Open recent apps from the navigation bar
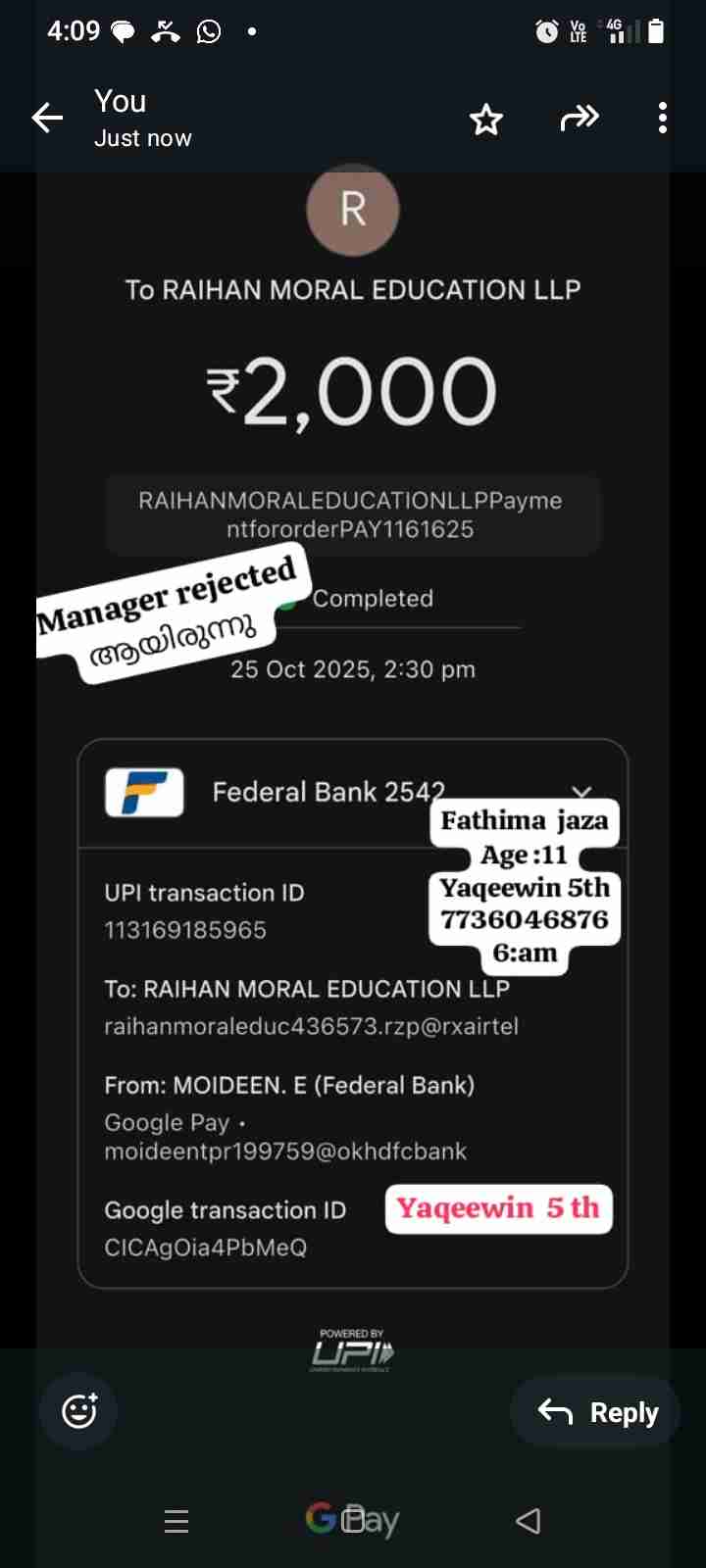 click(x=176, y=1521)
